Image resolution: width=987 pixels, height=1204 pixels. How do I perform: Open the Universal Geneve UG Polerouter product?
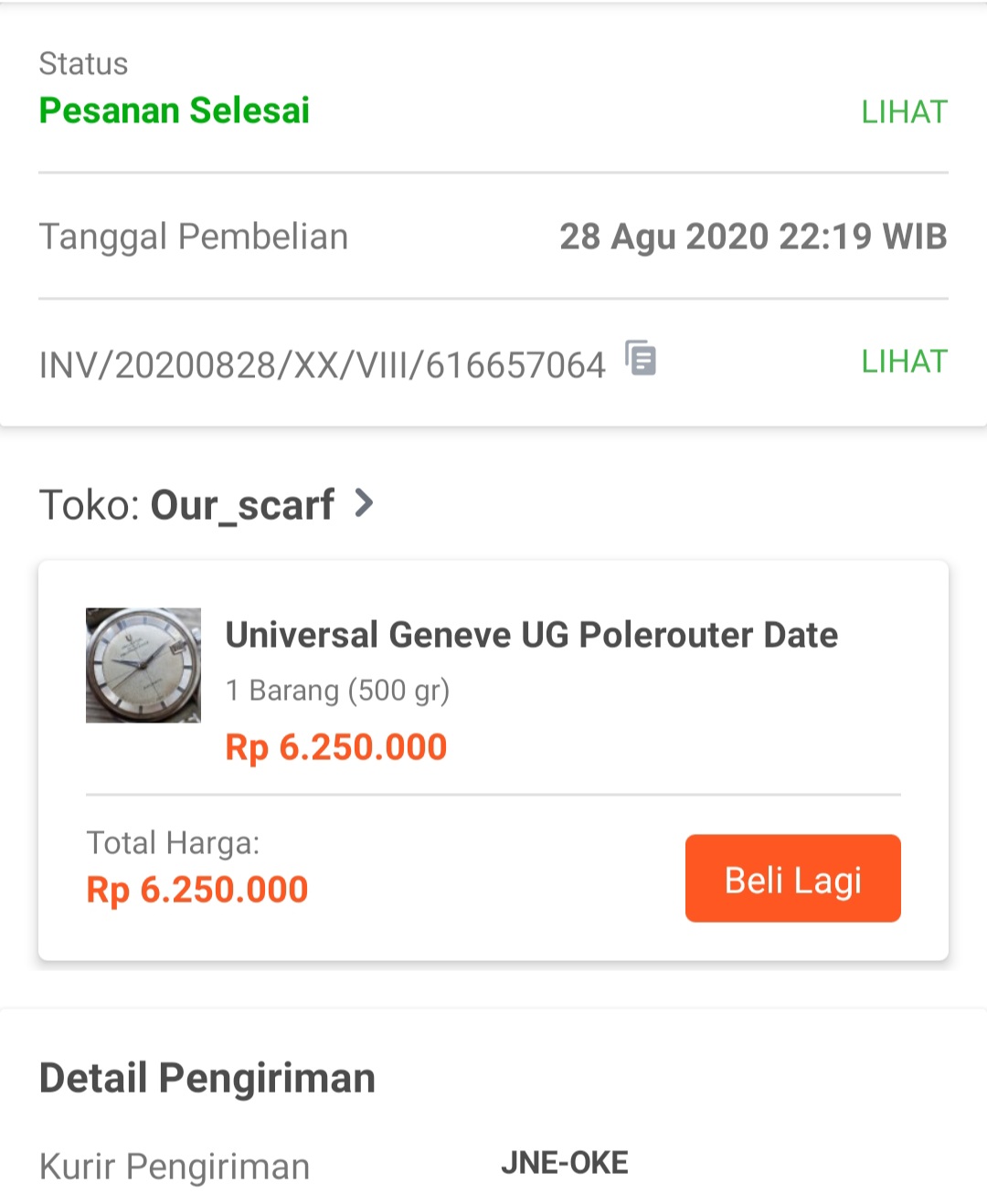(x=531, y=635)
